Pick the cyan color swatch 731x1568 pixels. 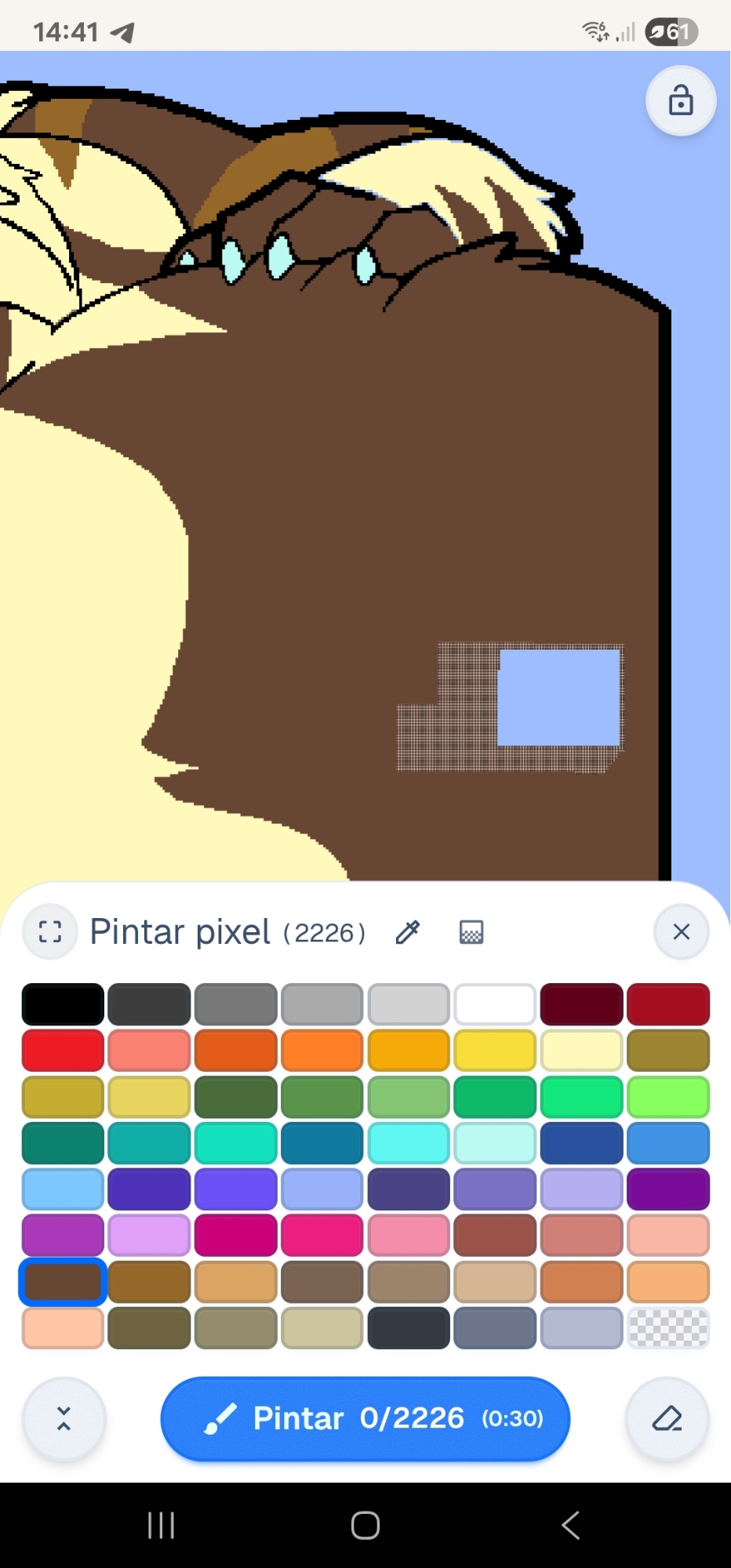(x=409, y=1143)
